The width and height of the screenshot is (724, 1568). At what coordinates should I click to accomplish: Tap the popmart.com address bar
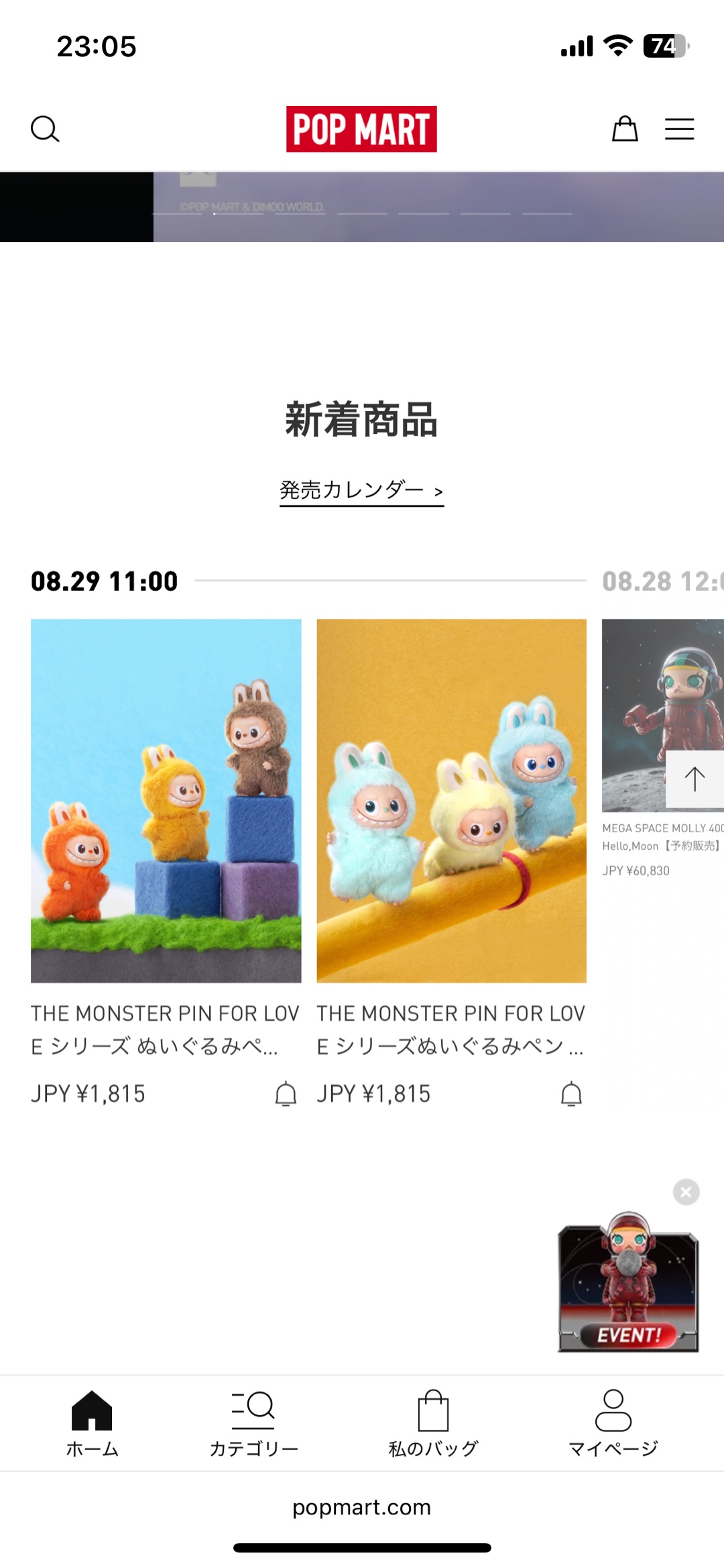(x=361, y=1507)
